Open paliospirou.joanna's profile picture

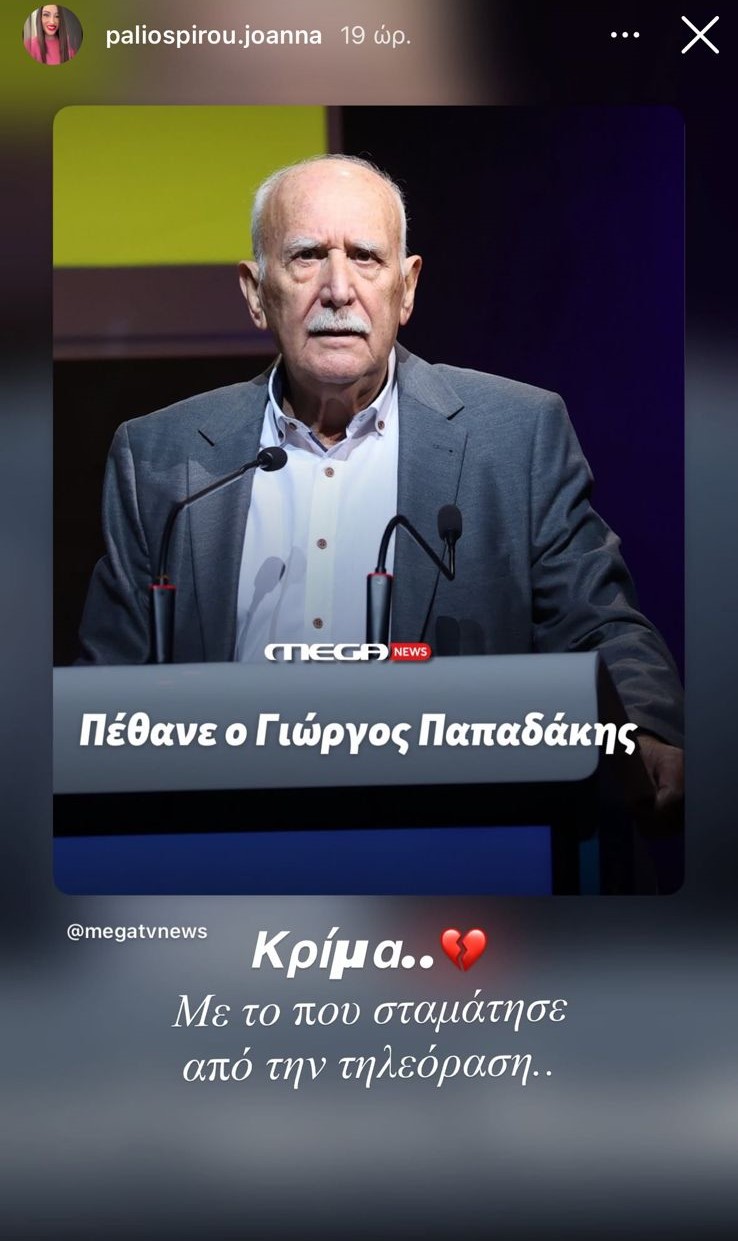[52, 36]
